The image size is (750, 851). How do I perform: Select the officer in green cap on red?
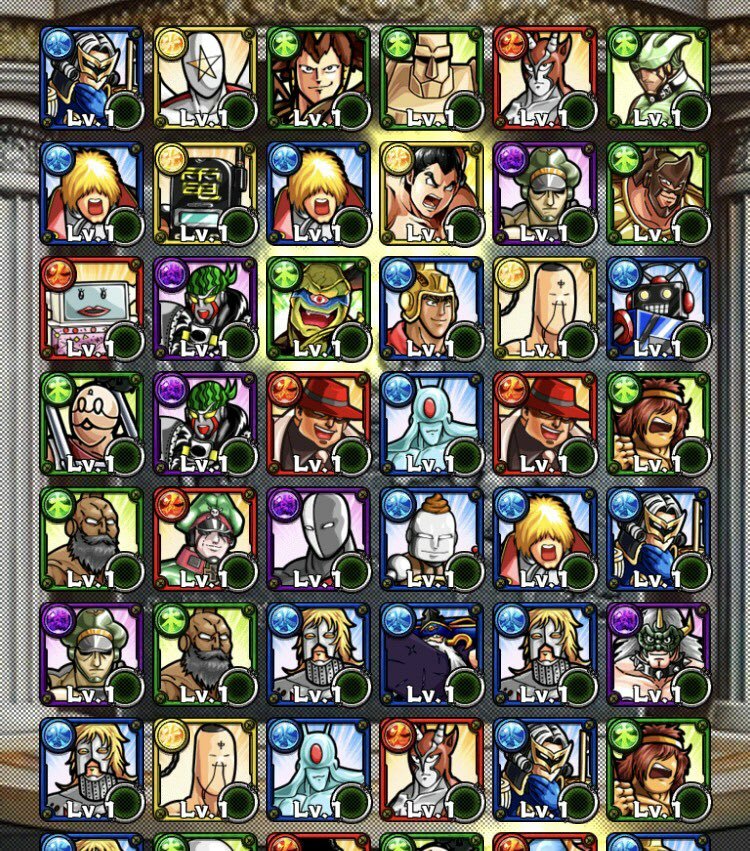205,538
